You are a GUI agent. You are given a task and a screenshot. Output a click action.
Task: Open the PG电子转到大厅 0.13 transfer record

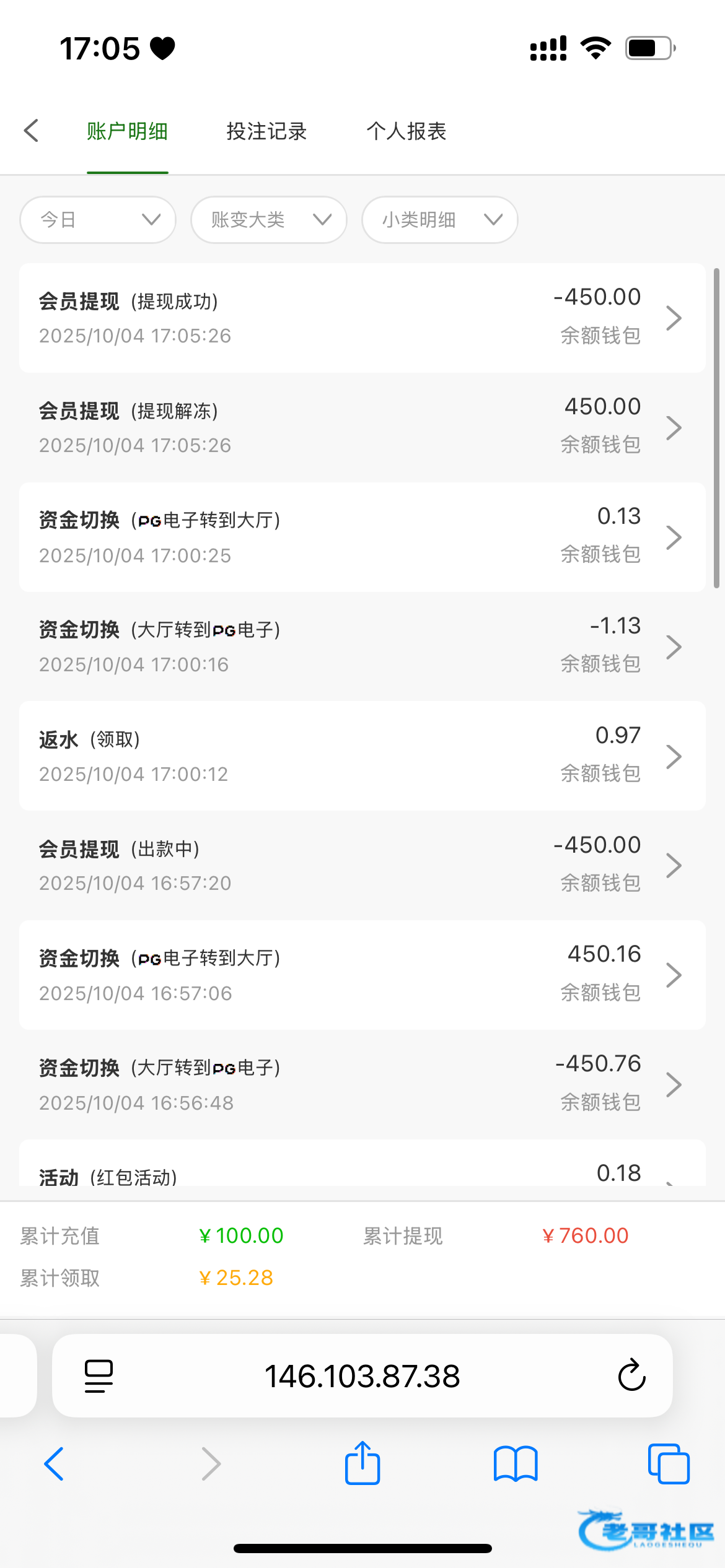click(362, 537)
